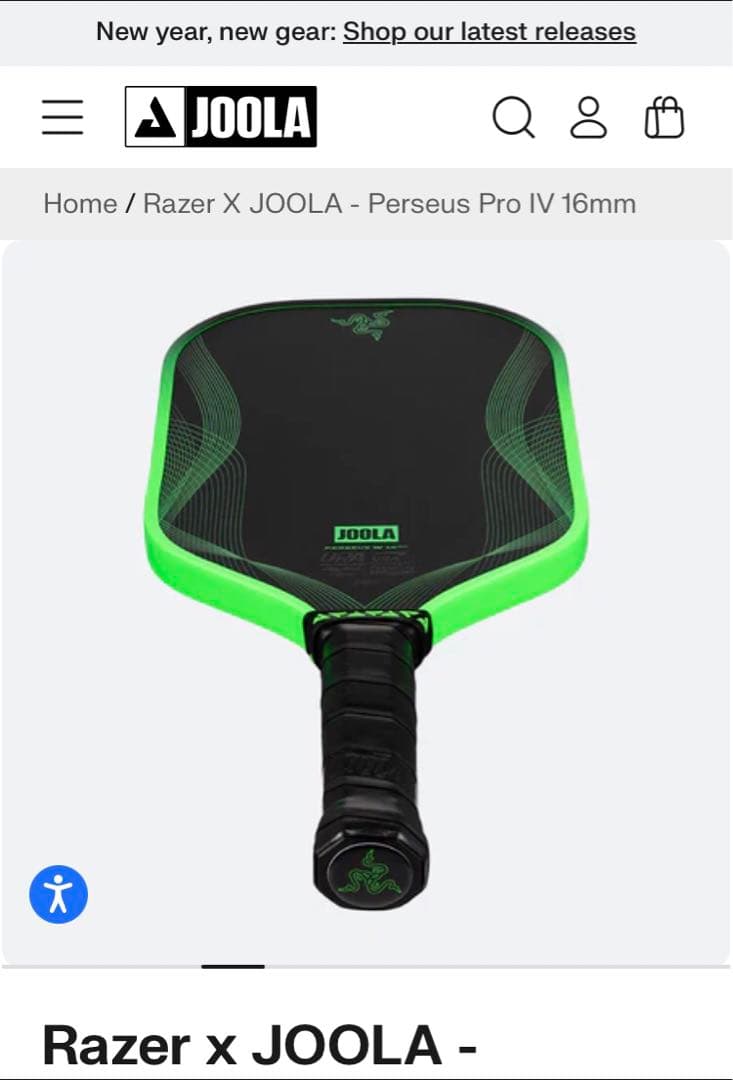Select breadcrumb "Razer X JOOLA - Perseus Pro IV 16mm"
Viewport: 733px width, 1080px height.
pos(389,204)
